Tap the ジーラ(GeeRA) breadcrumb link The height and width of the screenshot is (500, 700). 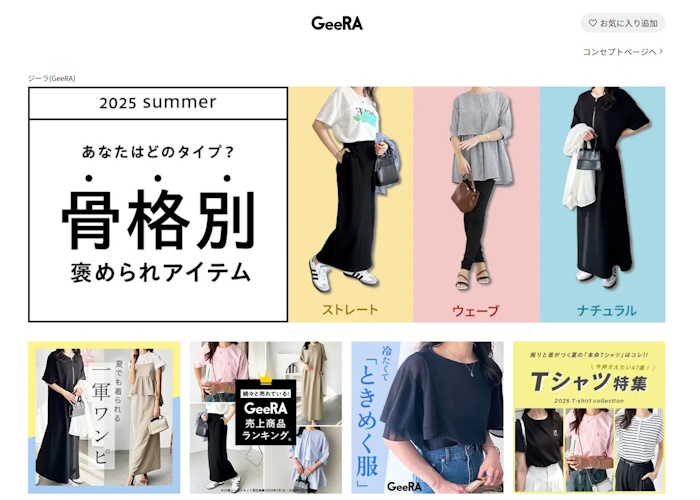coord(52,79)
